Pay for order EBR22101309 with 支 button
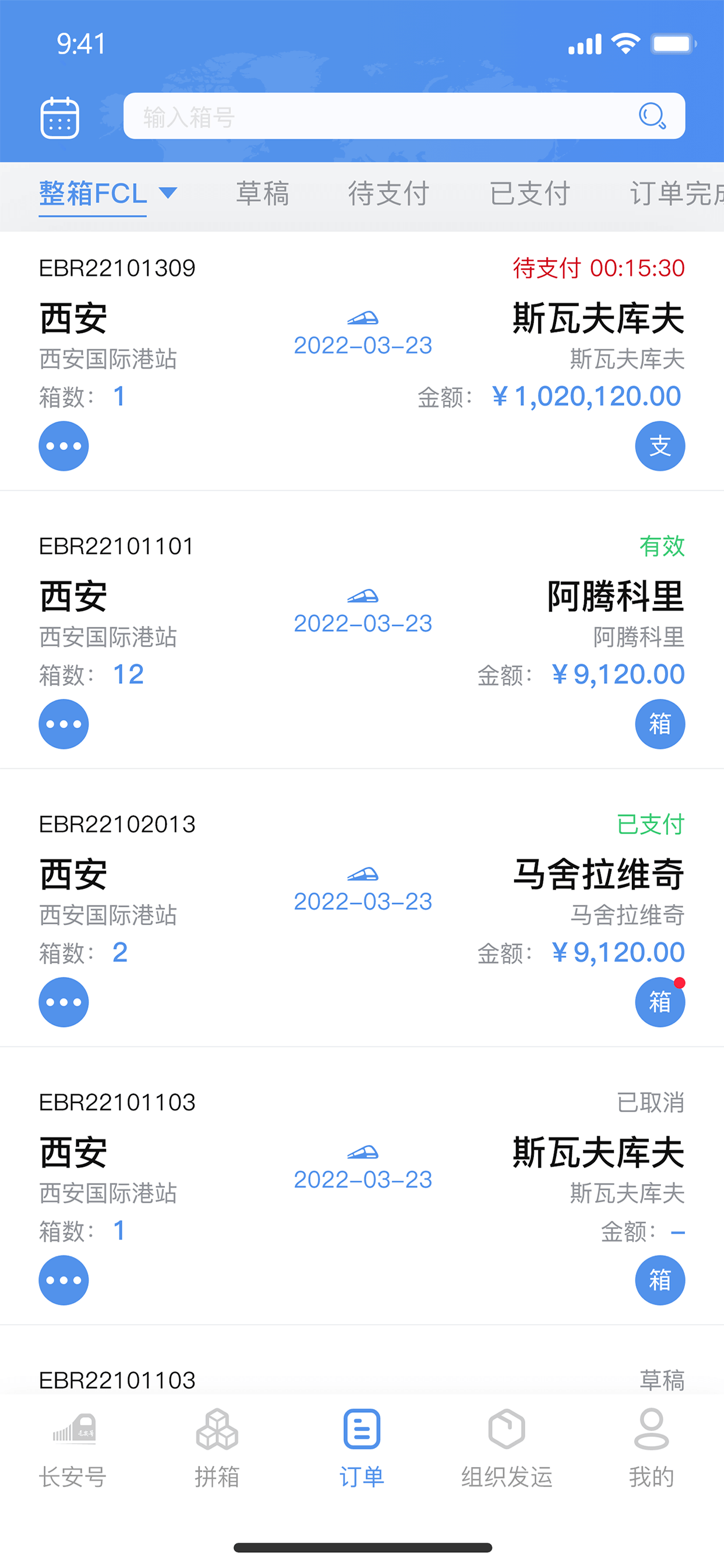 (660, 446)
